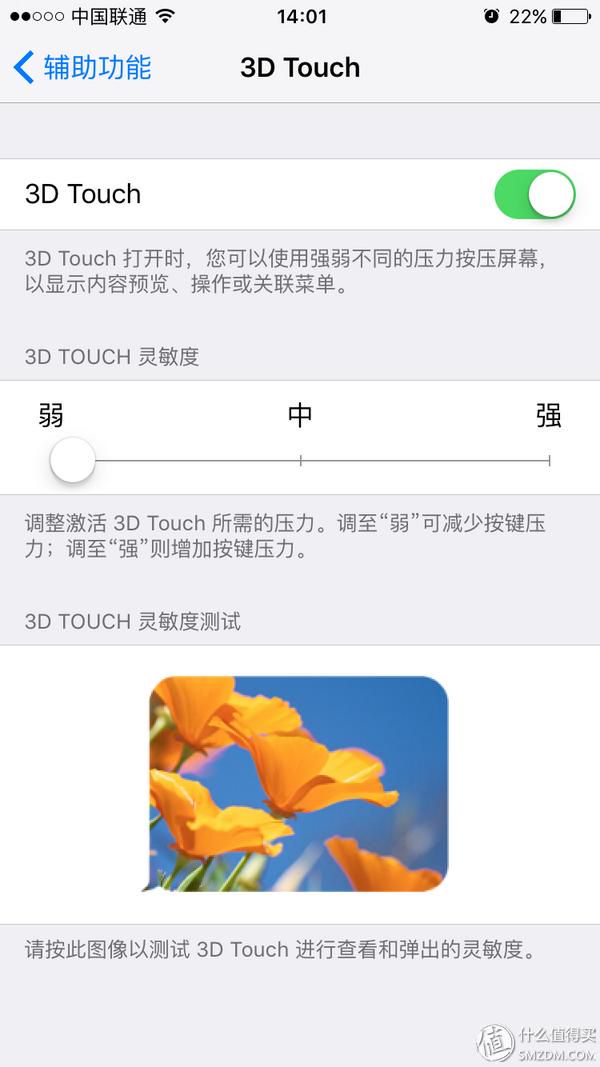Tap the sensitivity slider at 中

pyautogui.click(x=300, y=461)
